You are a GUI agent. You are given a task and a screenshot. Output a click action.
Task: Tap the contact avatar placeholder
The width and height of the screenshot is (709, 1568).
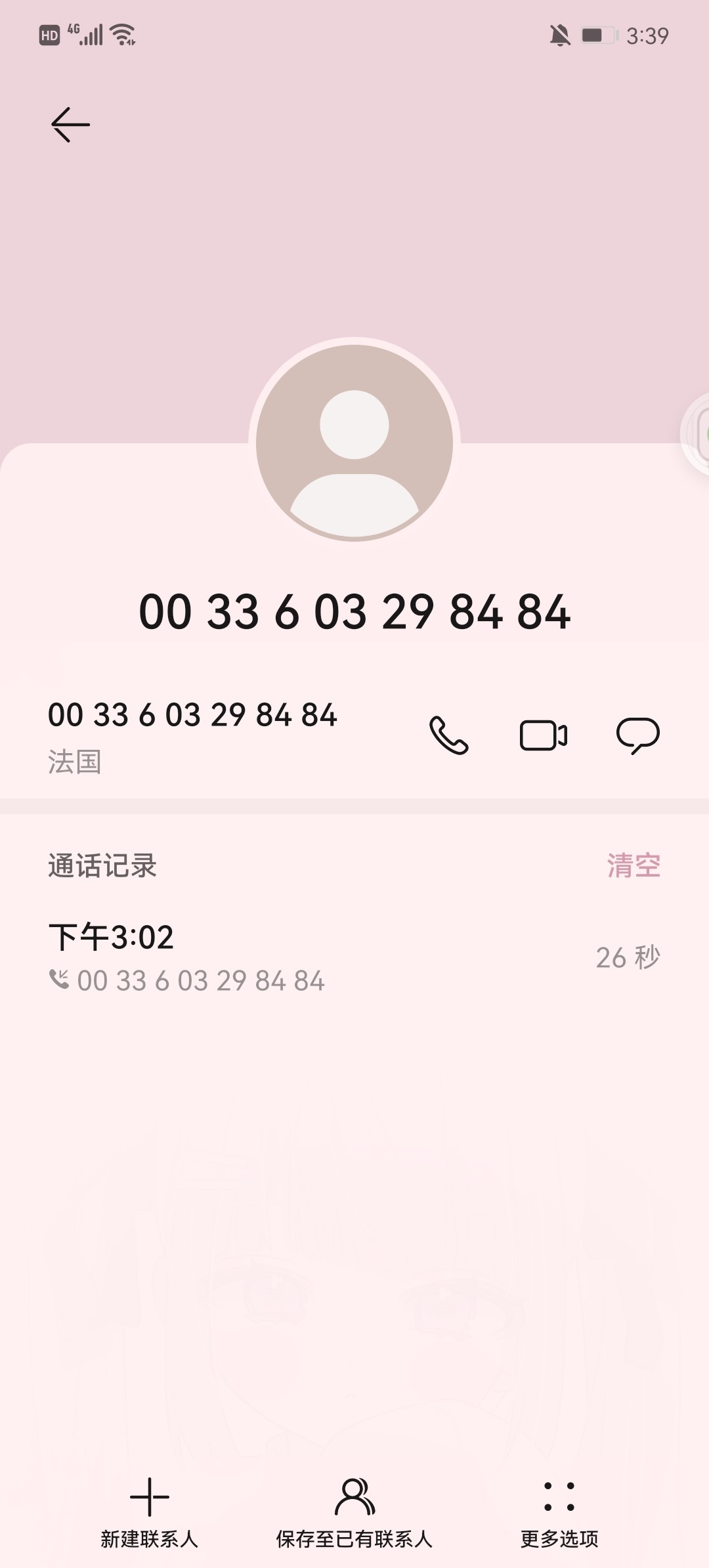click(354, 443)
